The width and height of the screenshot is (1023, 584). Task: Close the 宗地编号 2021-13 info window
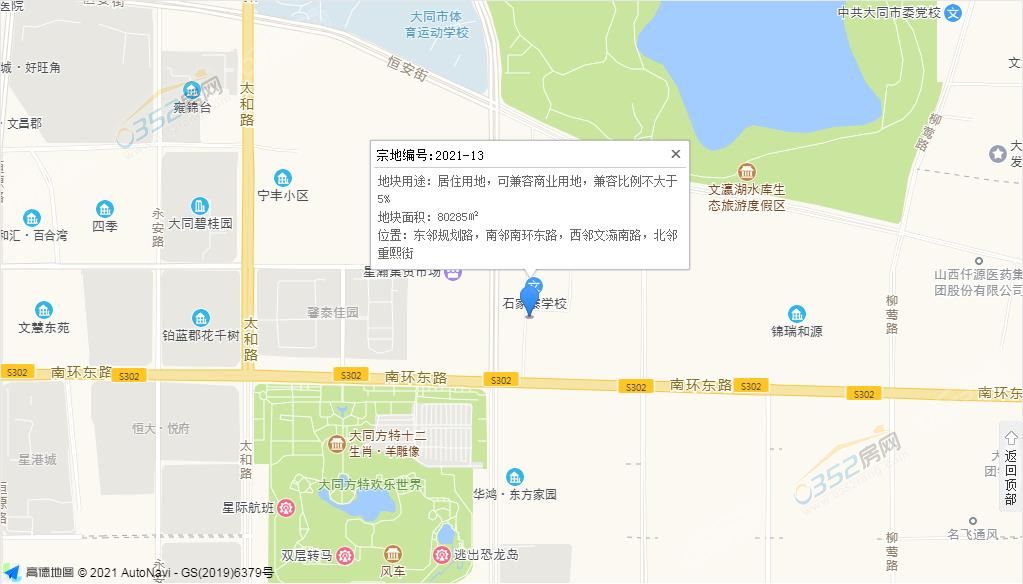click(675, 154)
